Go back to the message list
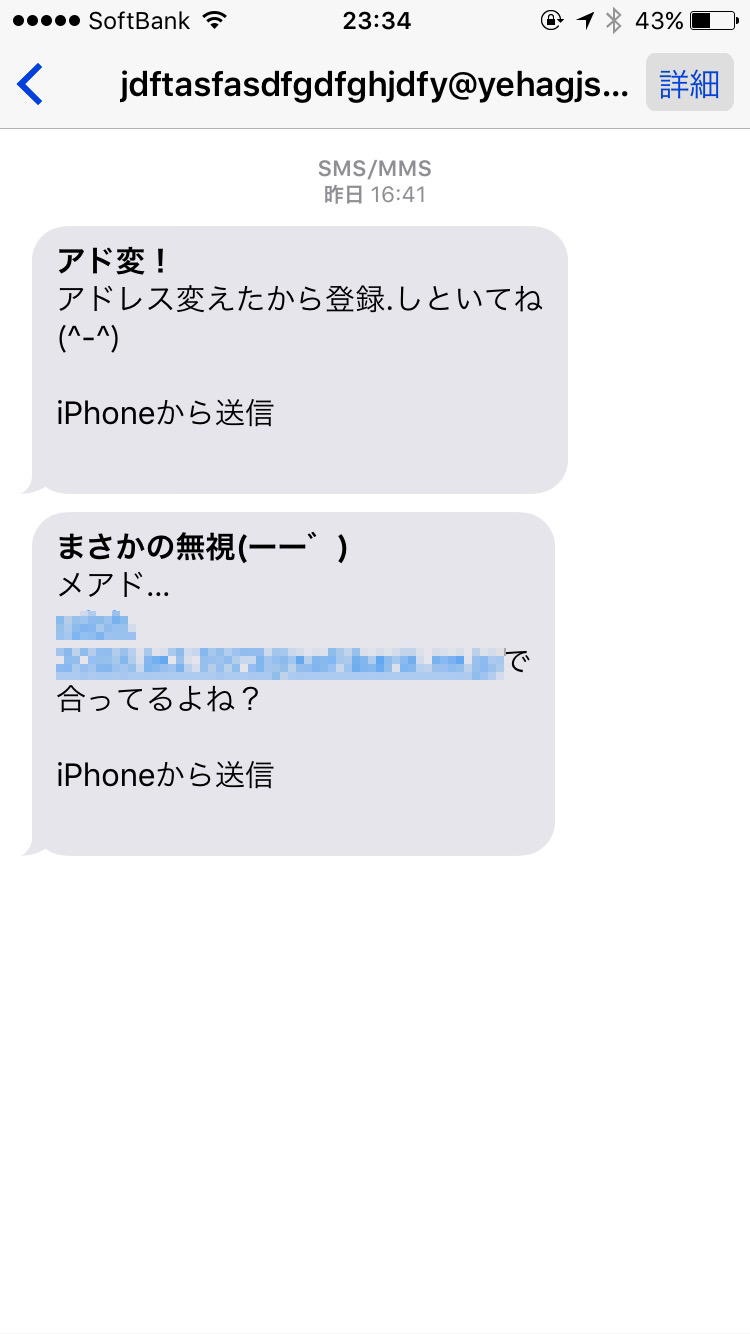The height and width of the screenshot is (1334, 750). pyautogui.click(x=31, y=84)
